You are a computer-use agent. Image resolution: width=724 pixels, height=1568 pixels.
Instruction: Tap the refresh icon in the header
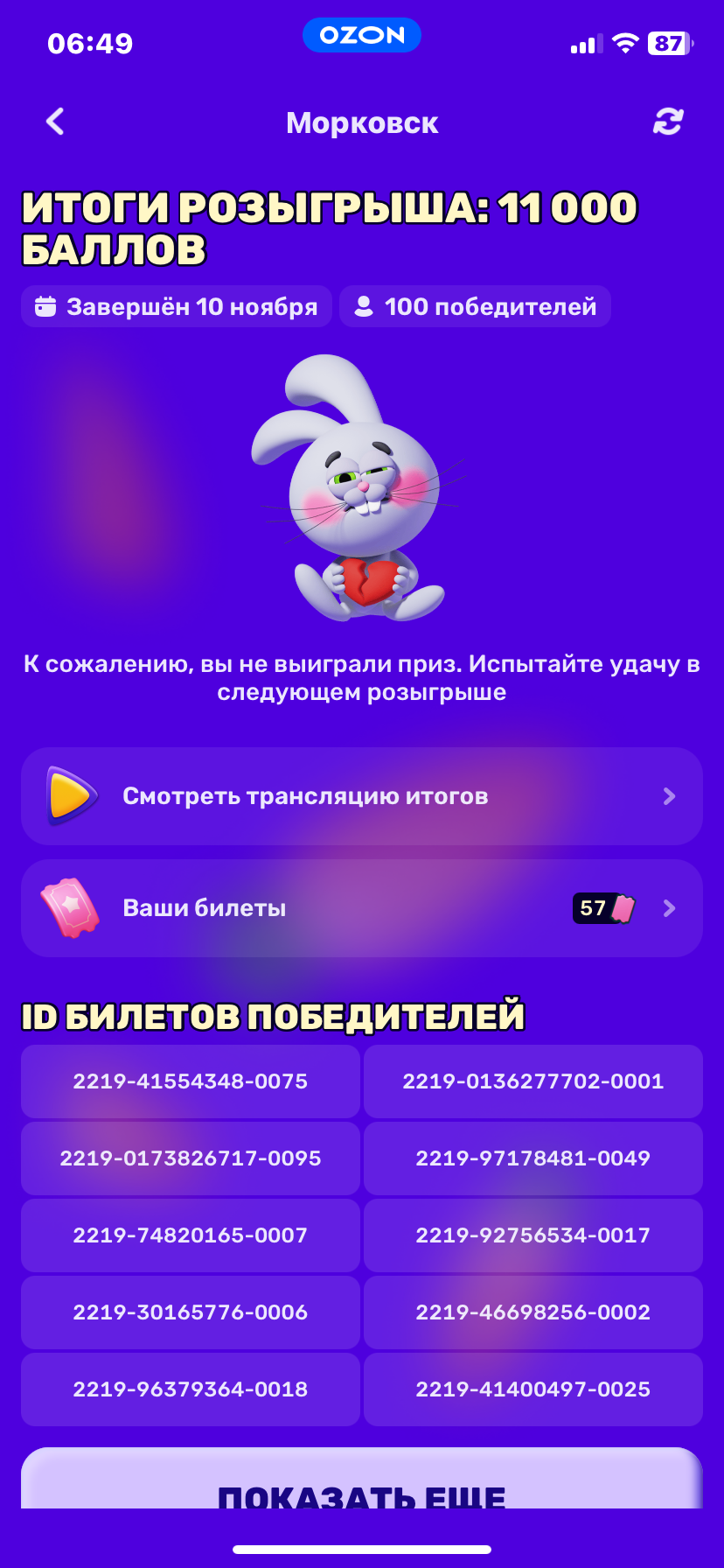click(668, 122)
